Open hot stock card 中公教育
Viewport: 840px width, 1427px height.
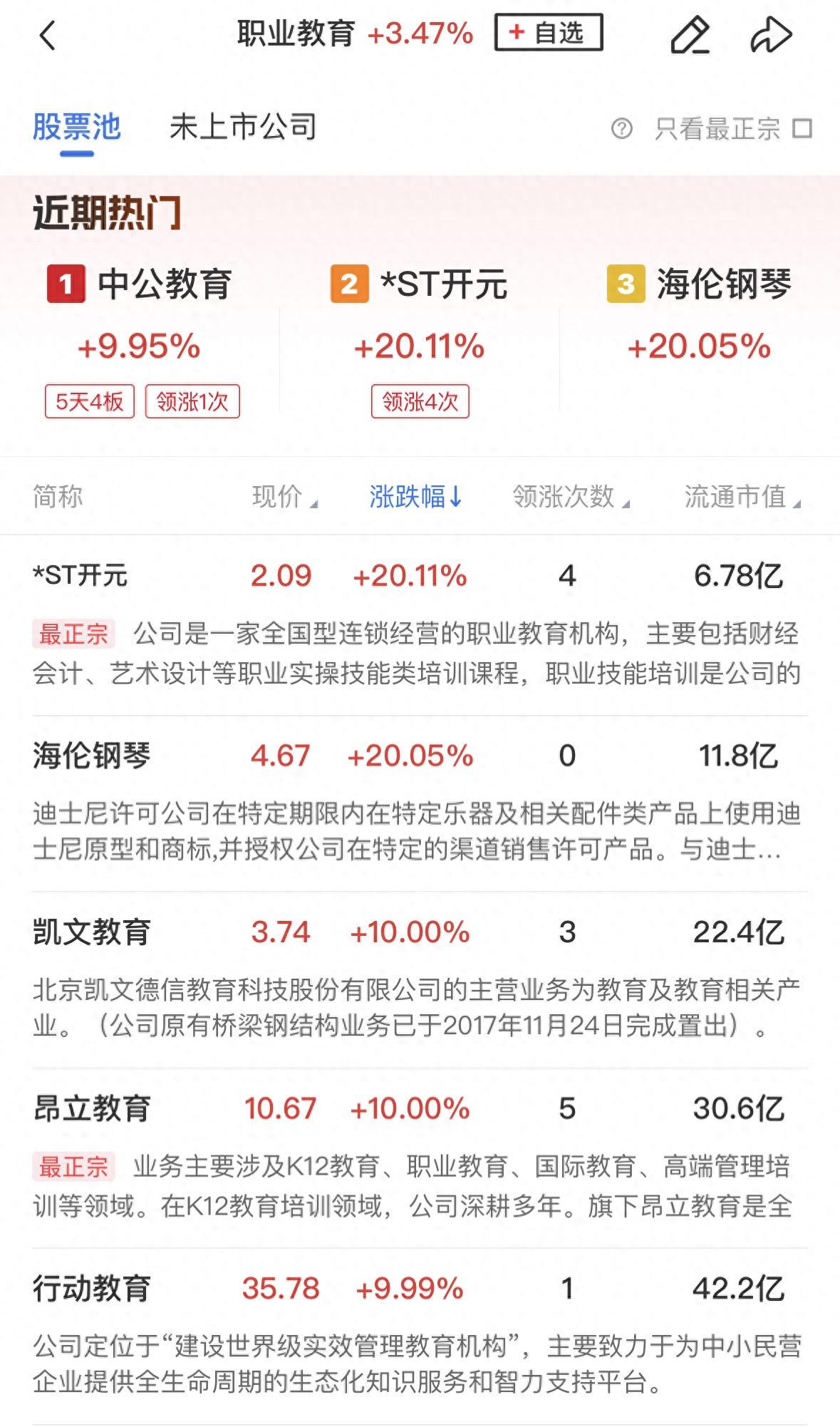click(x=140, y=339)
